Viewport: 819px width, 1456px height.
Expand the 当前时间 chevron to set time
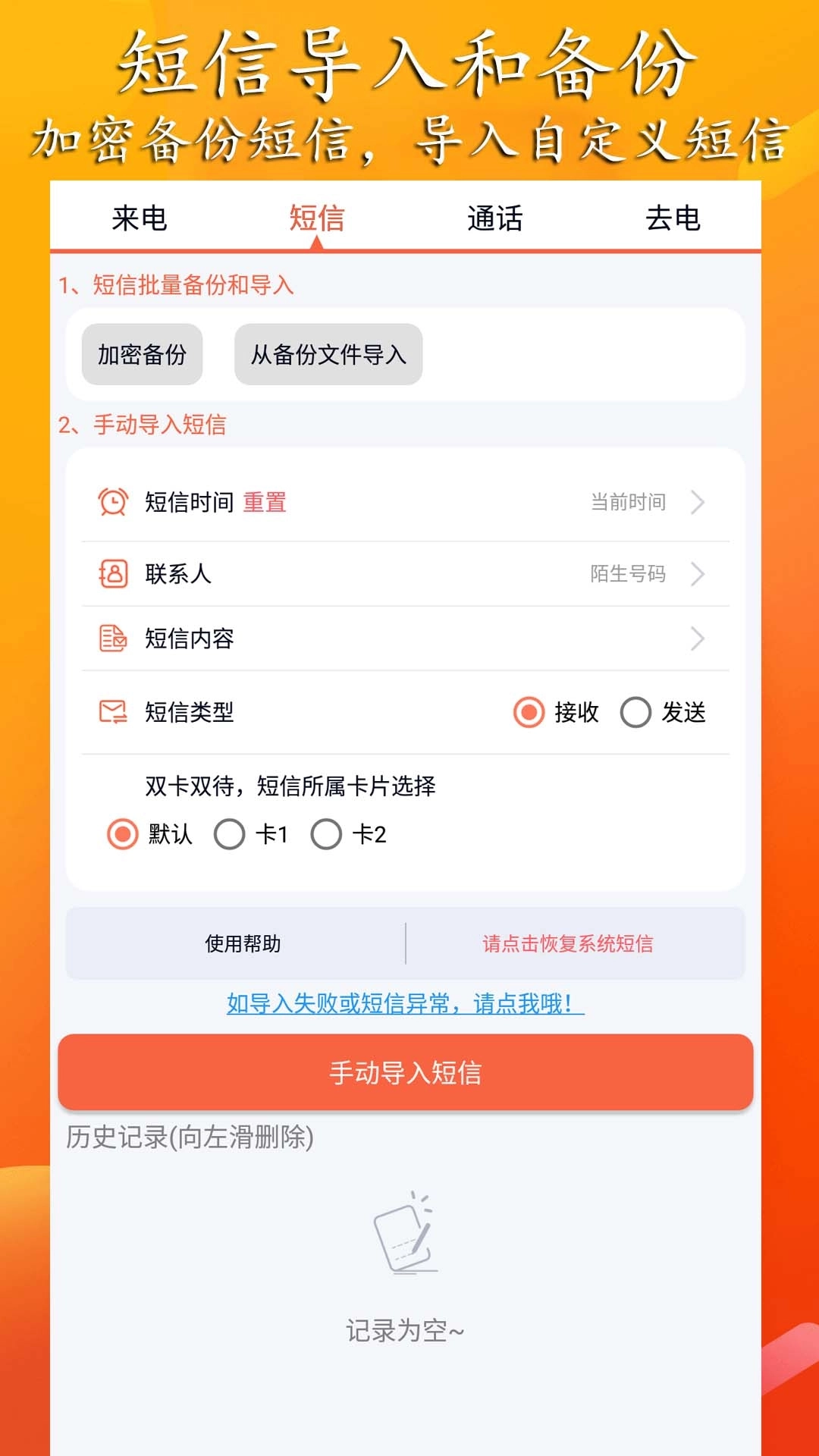tap(697, 501)
